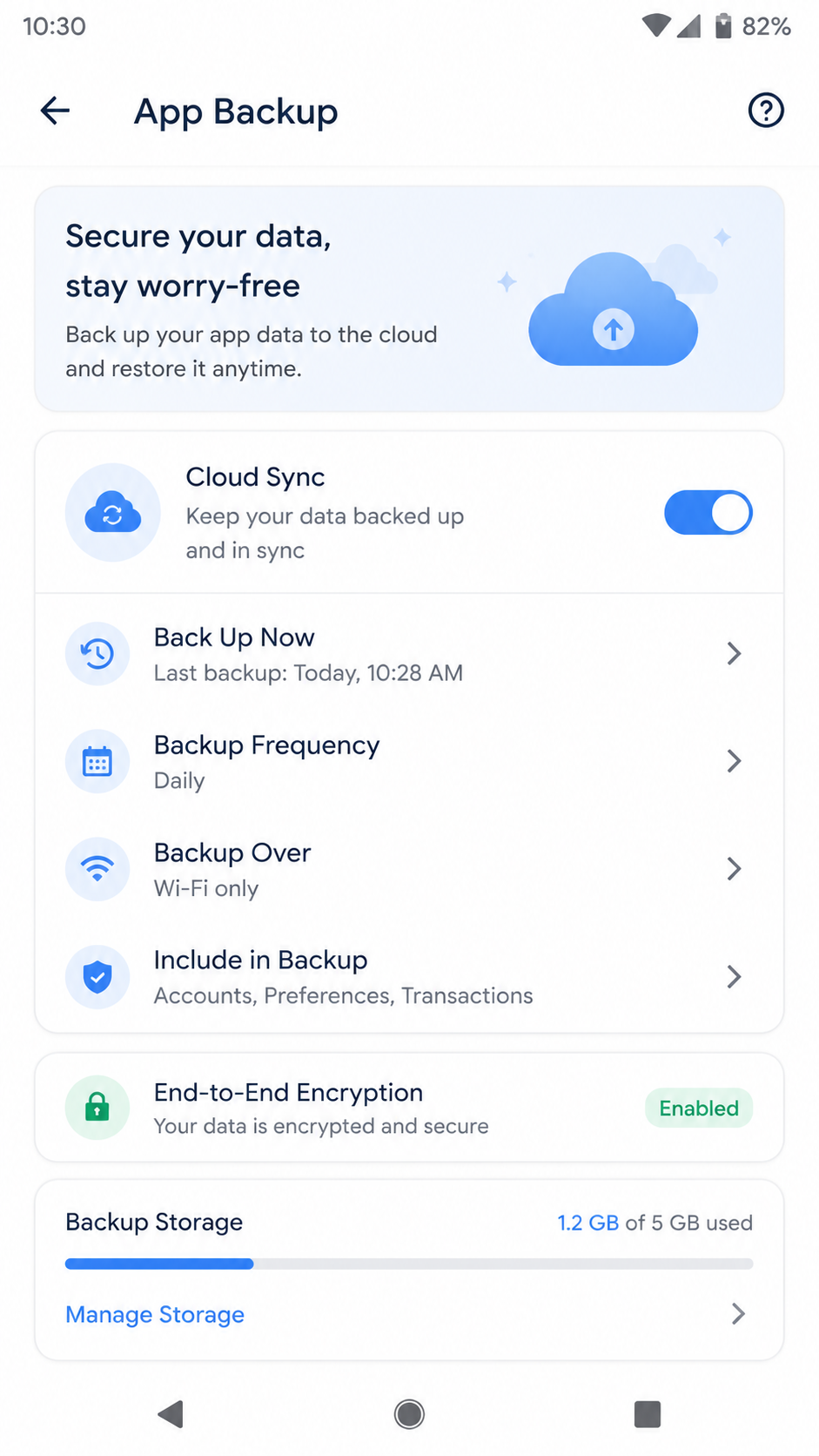The height and width of the screenshot is (1456, 819).
Task: Tap the Manage Storage link
Action: point(155,1313)
